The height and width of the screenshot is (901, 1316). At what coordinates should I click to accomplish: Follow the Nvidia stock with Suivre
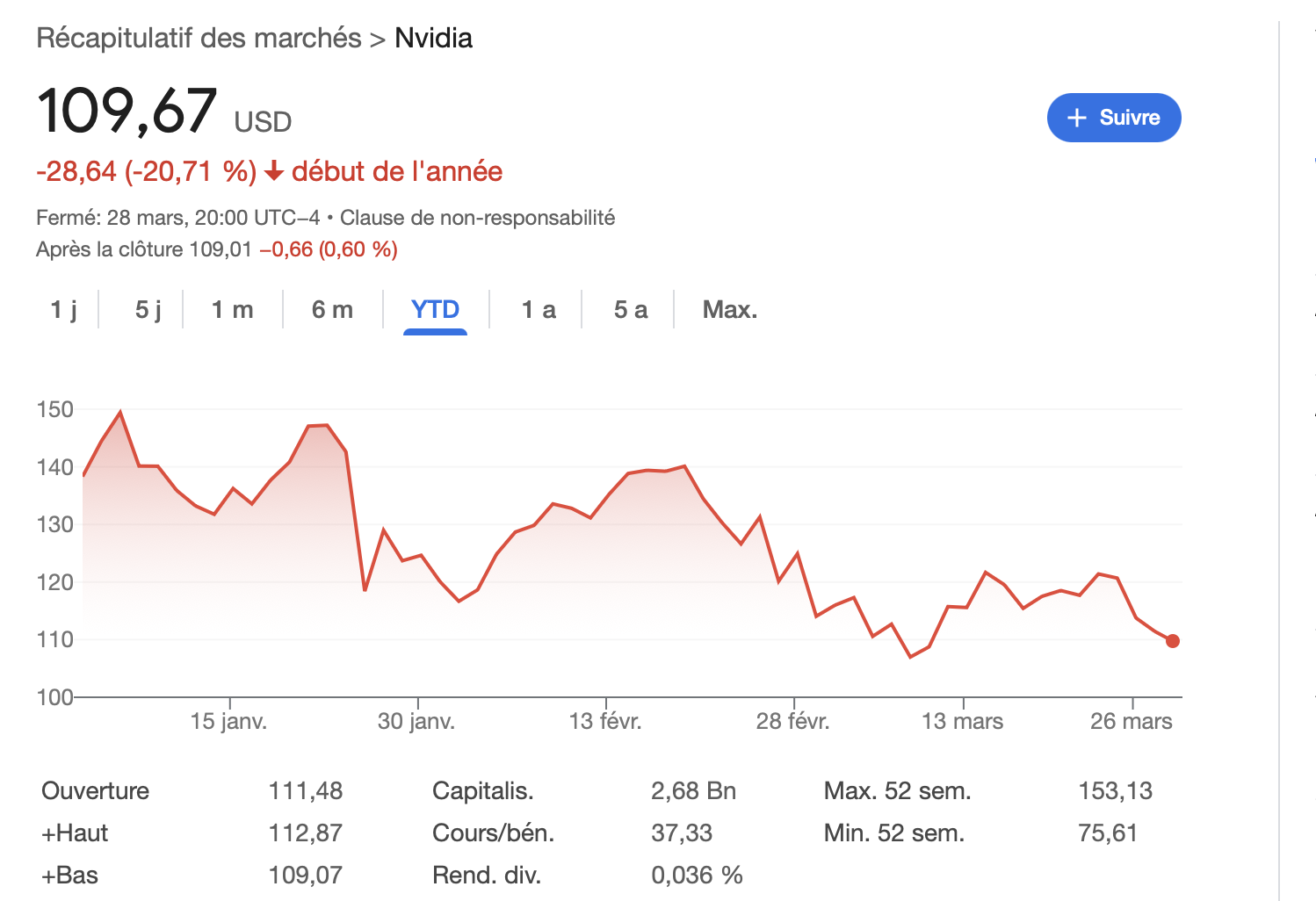[x=1113, y=118]
